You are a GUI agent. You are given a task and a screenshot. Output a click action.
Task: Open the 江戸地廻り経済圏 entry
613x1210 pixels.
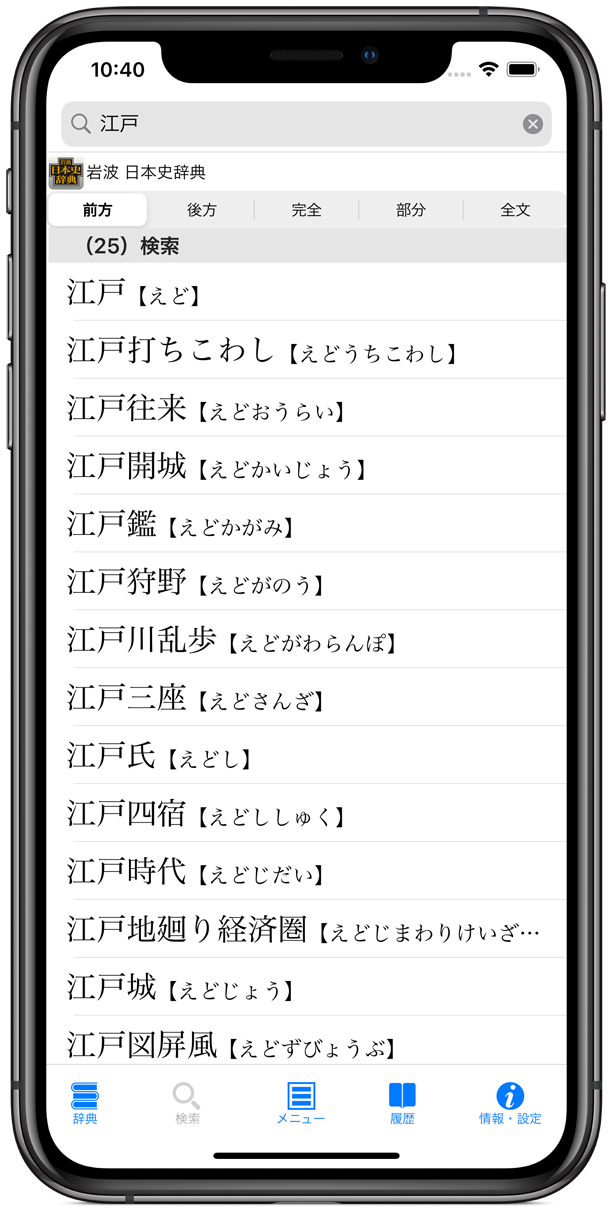(306, 930)
